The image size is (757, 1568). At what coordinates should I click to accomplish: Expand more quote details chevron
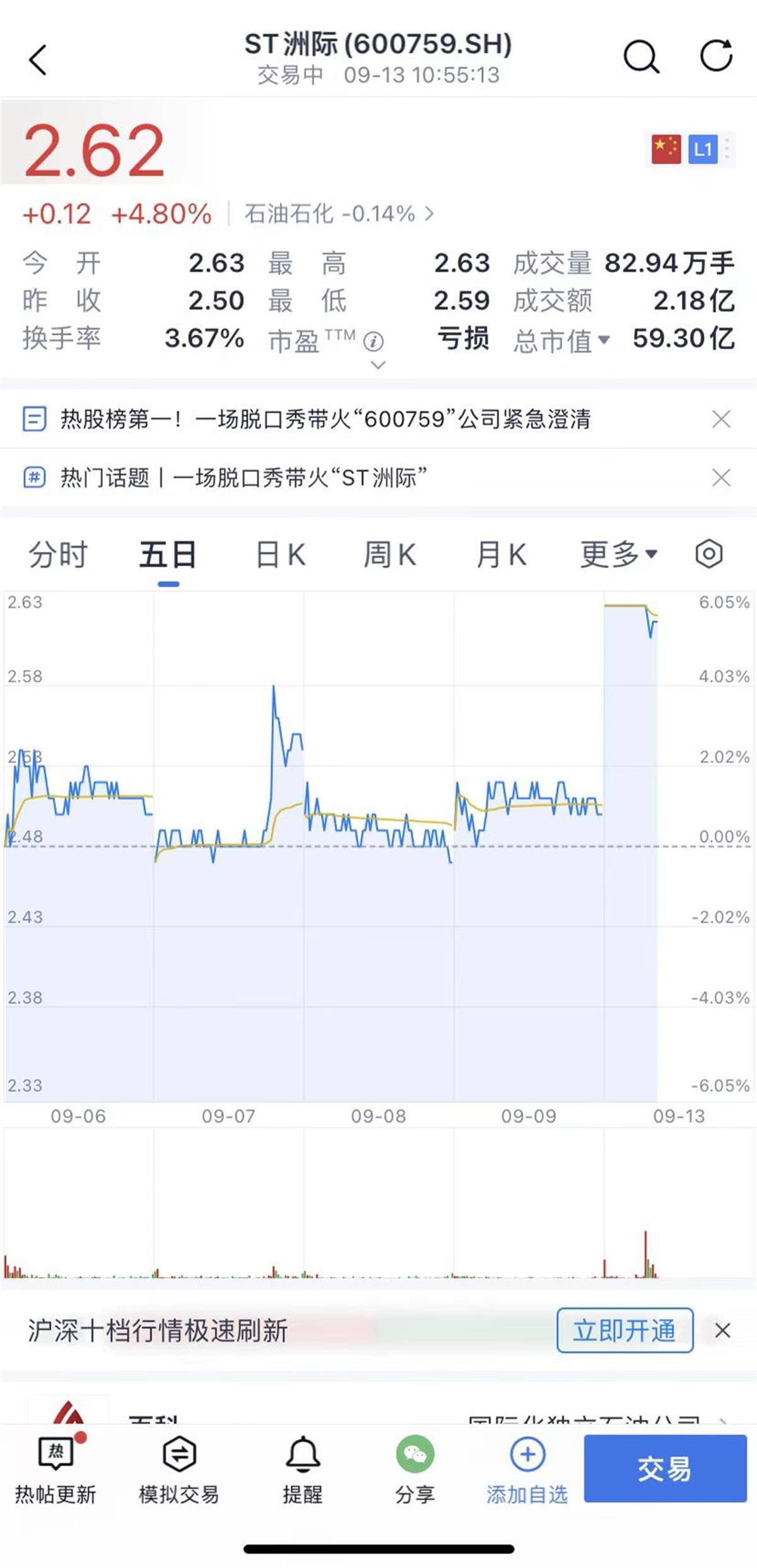(x=378, y=365)
